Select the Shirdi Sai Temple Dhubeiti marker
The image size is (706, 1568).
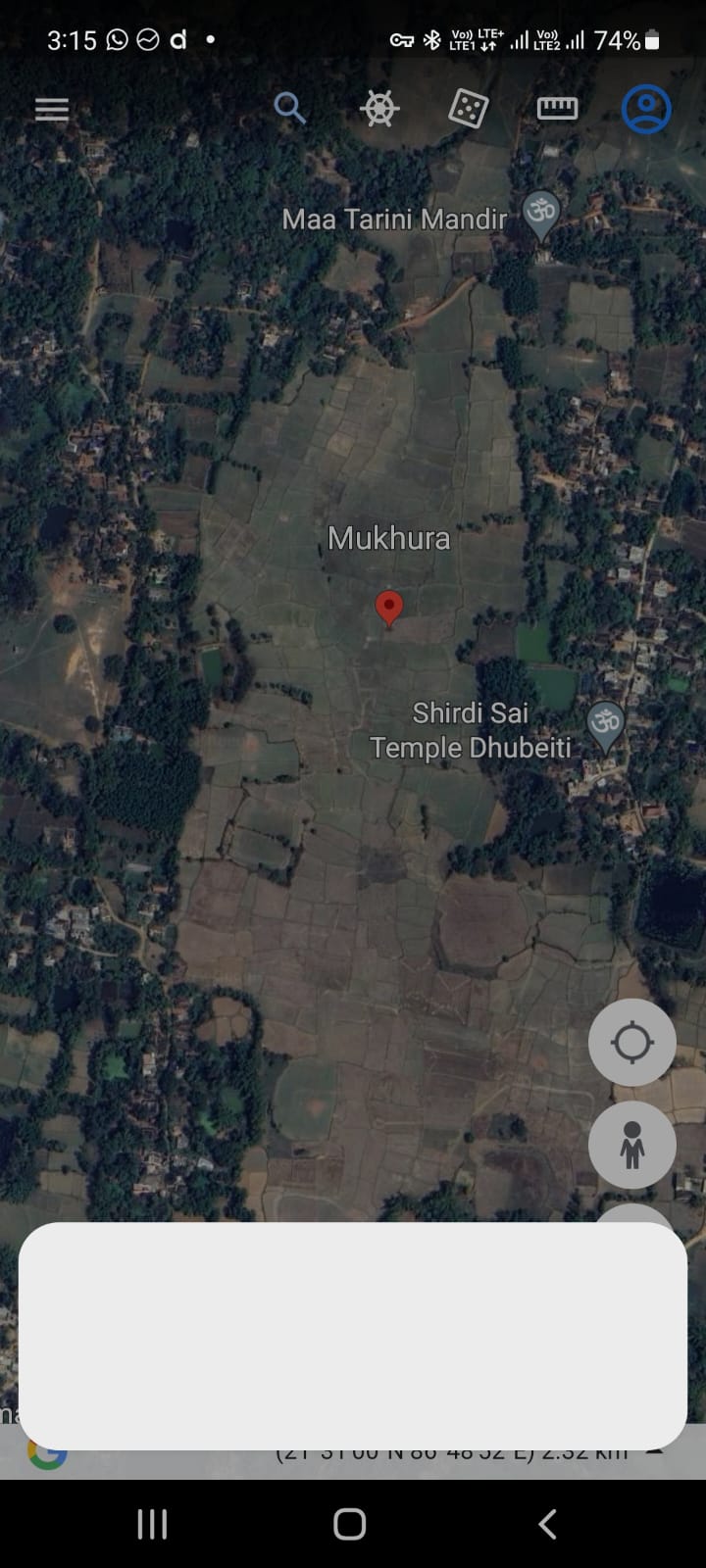[605, 725]
